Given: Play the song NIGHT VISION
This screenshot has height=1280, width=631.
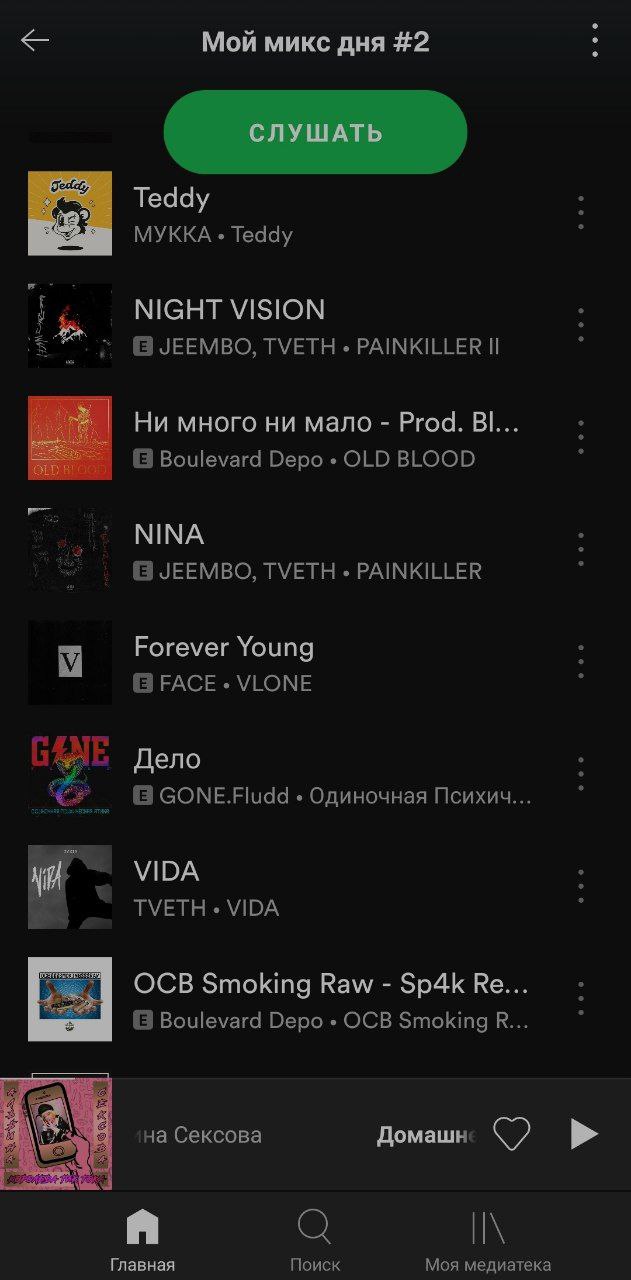Looking at the screenshot, I should pos(300,326).
